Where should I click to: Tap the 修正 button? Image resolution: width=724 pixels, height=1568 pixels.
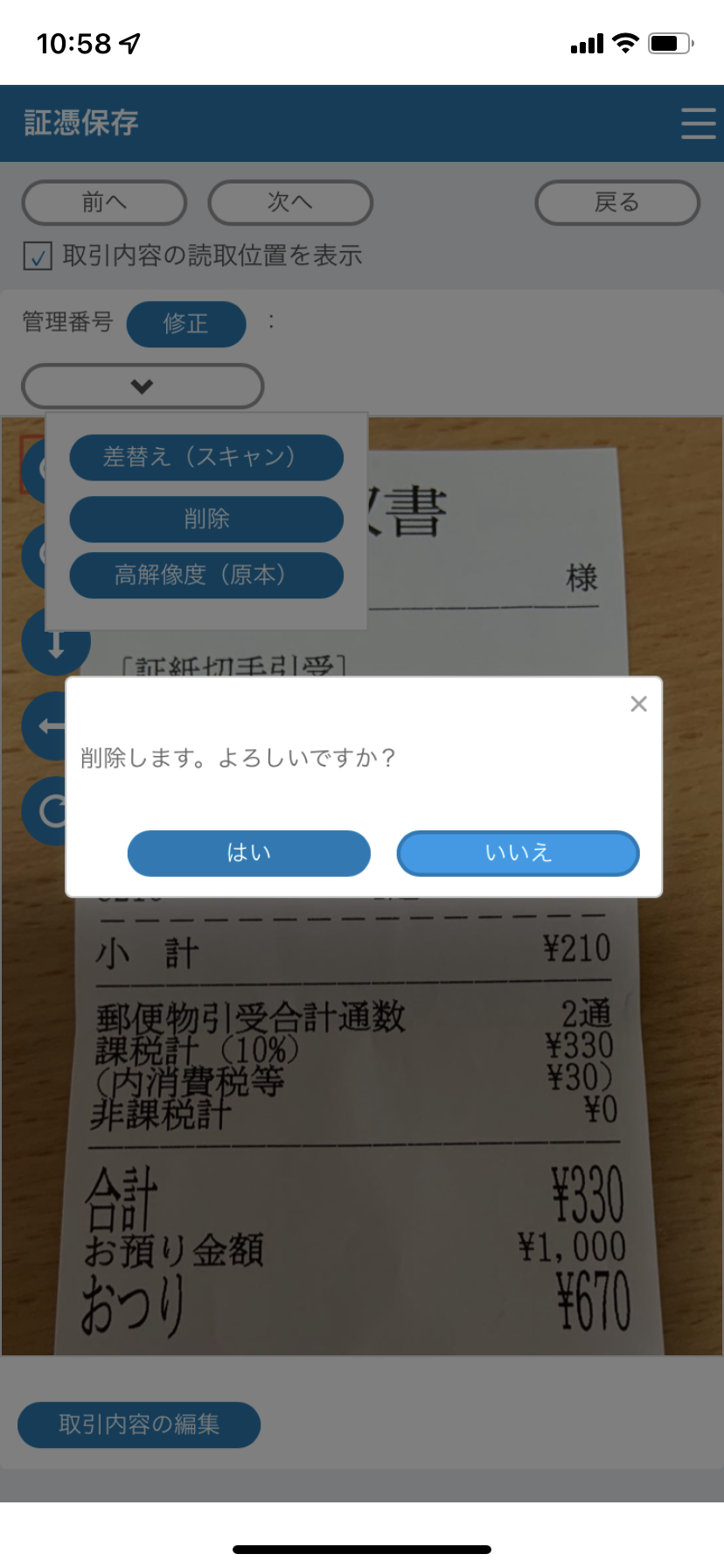coord(186,324)
